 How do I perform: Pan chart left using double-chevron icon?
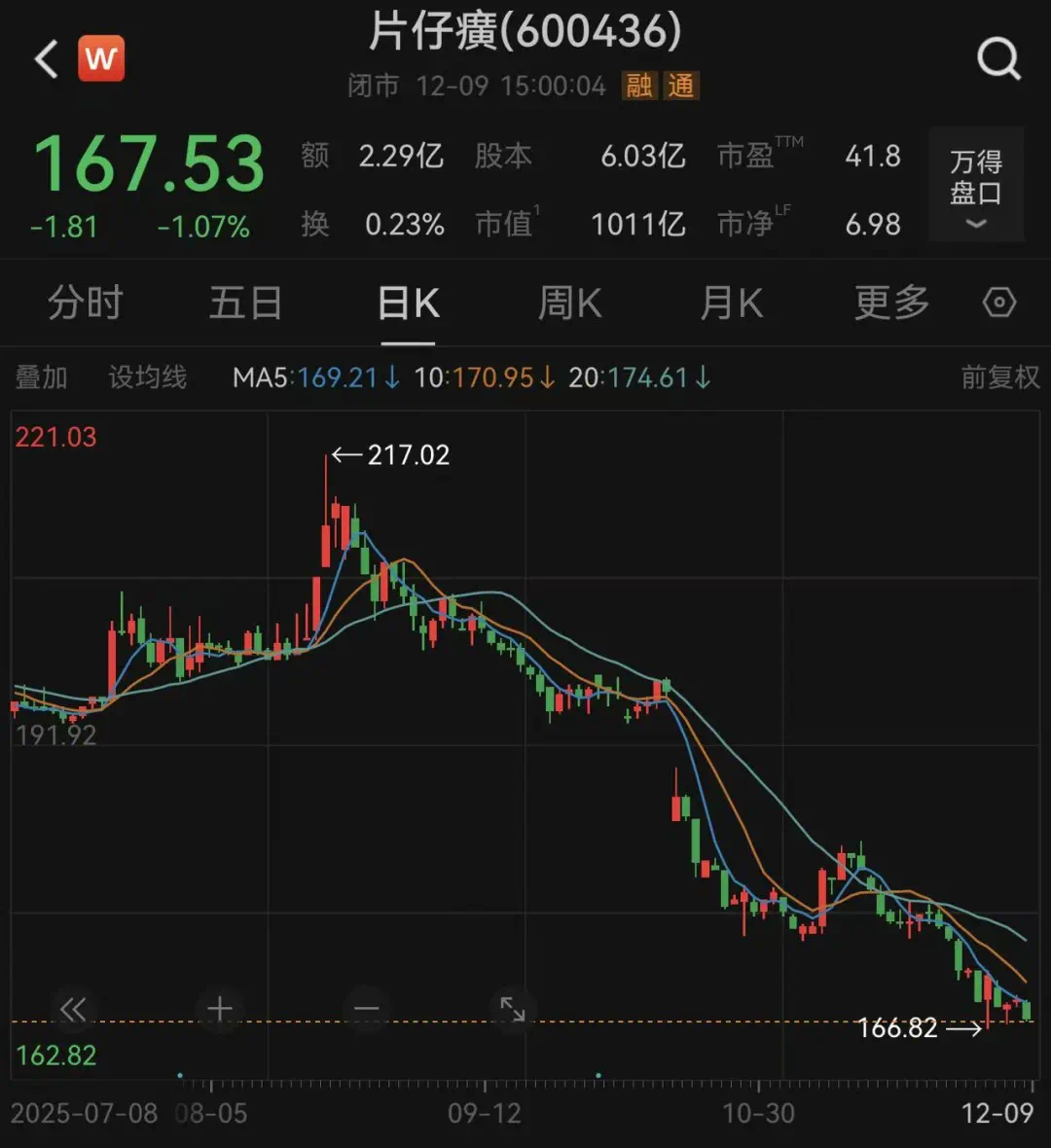71,1010
